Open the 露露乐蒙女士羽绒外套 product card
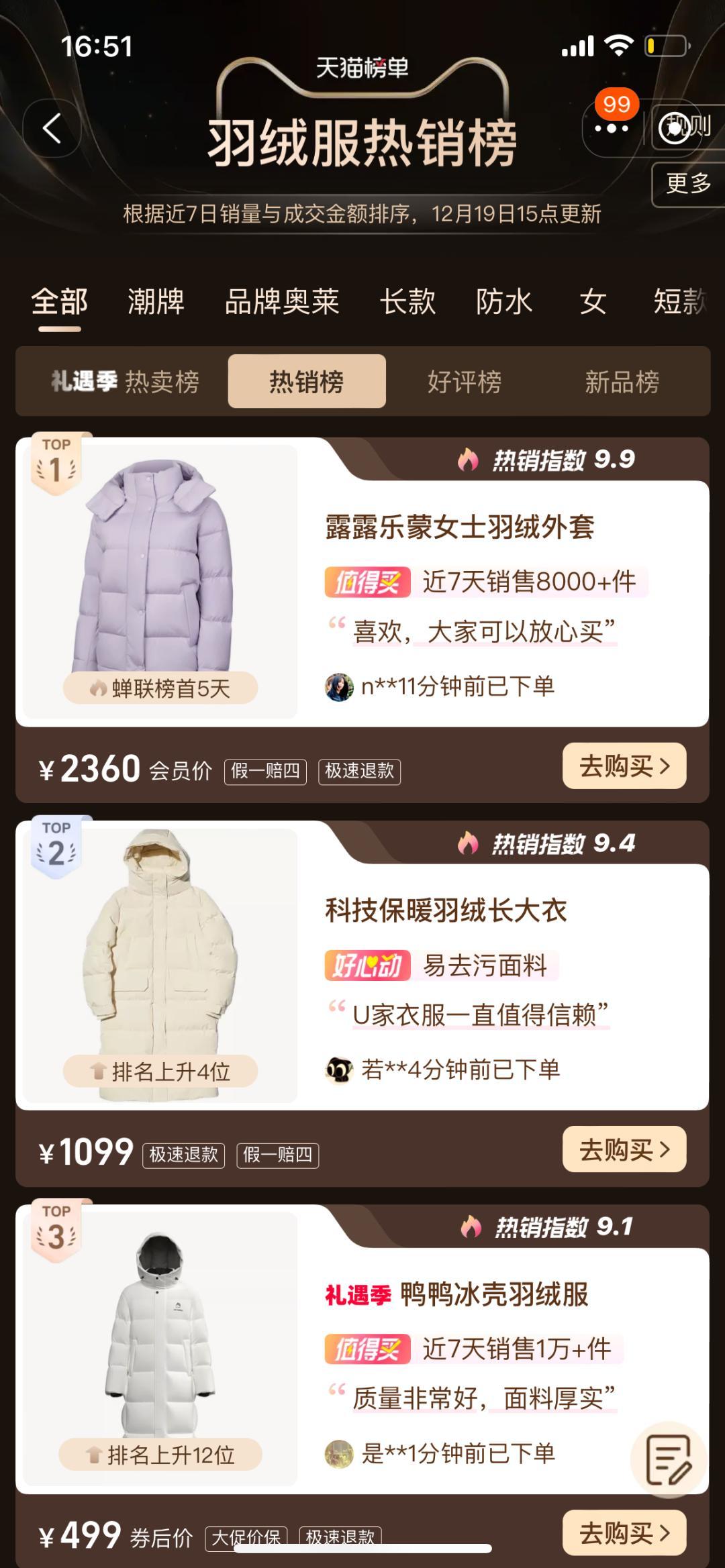 pyautogui.click(x=459, y=527)
